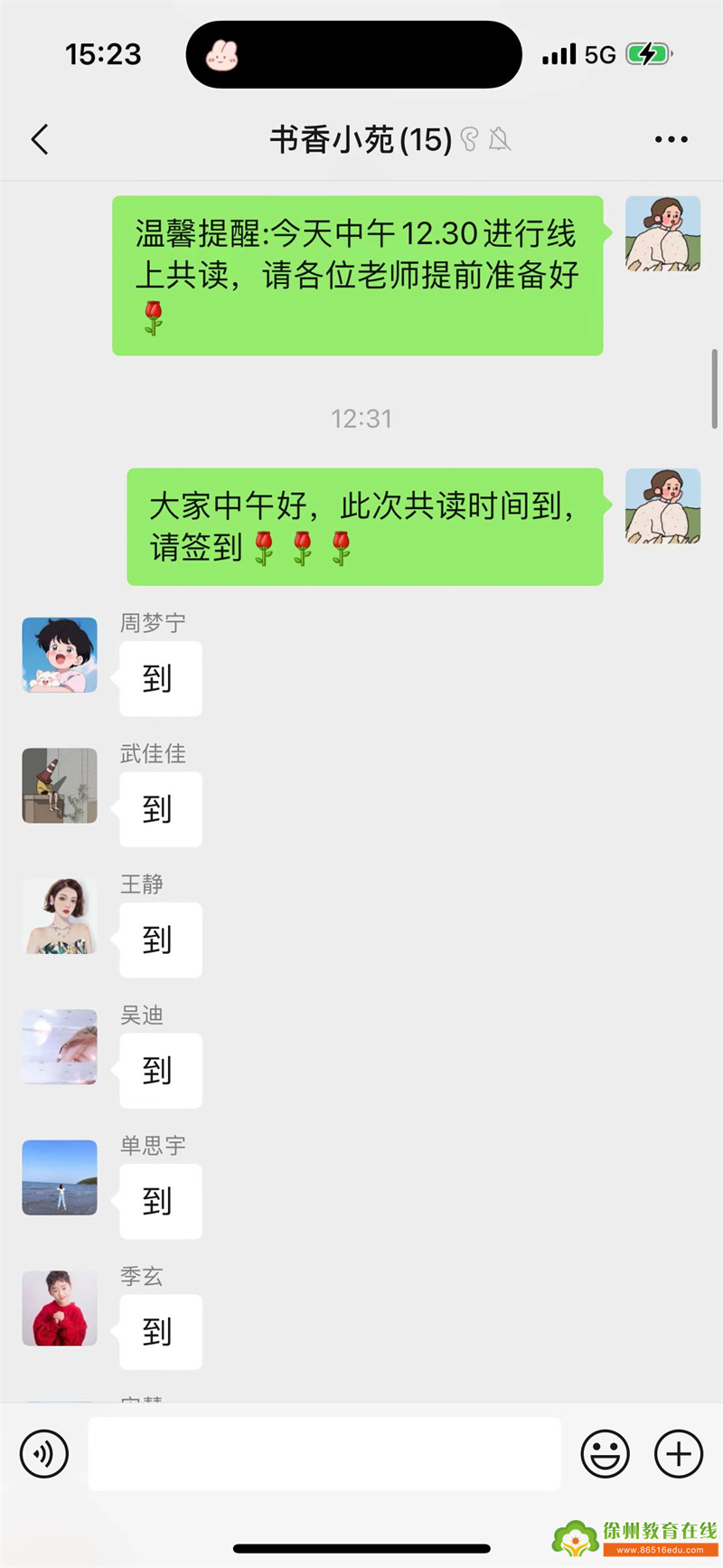Open the sender avatar beside 温馨提醒 message
This screenshot has width=723, height=1568.
tap(662, 234)
